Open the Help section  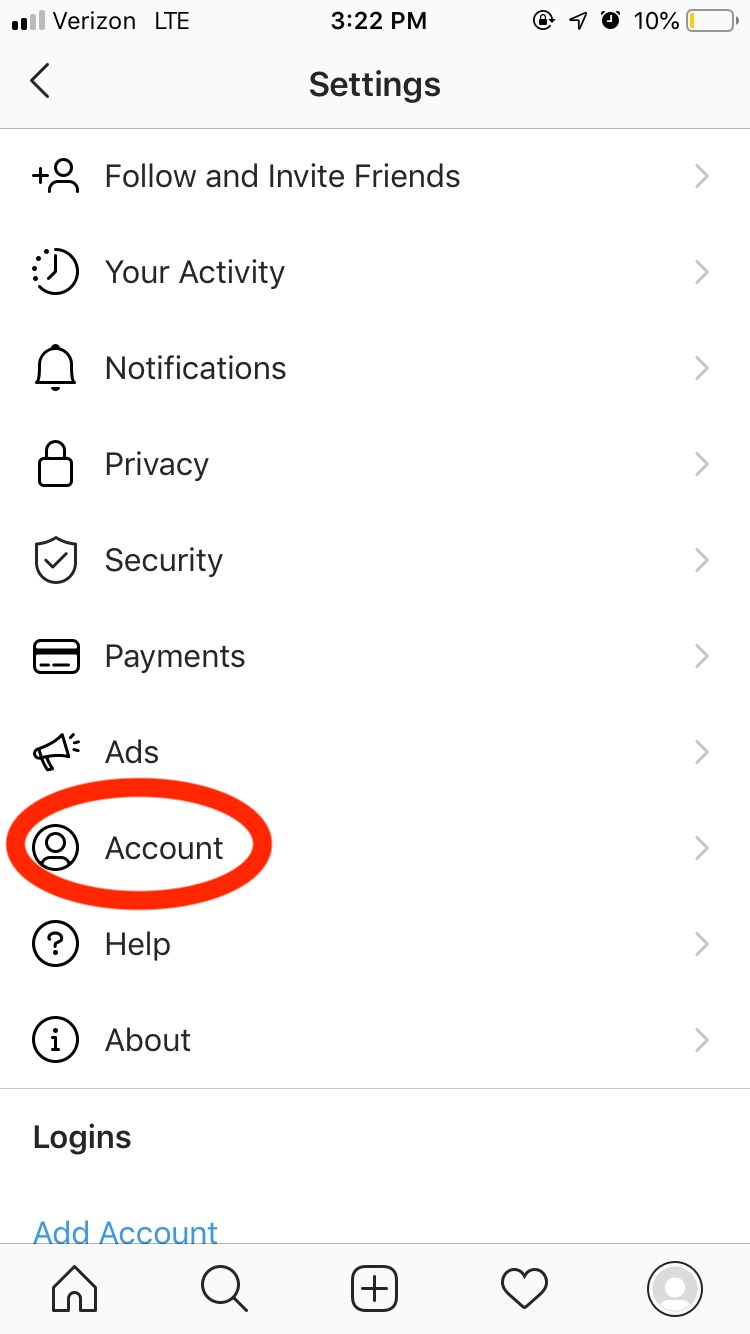[375, 944]
